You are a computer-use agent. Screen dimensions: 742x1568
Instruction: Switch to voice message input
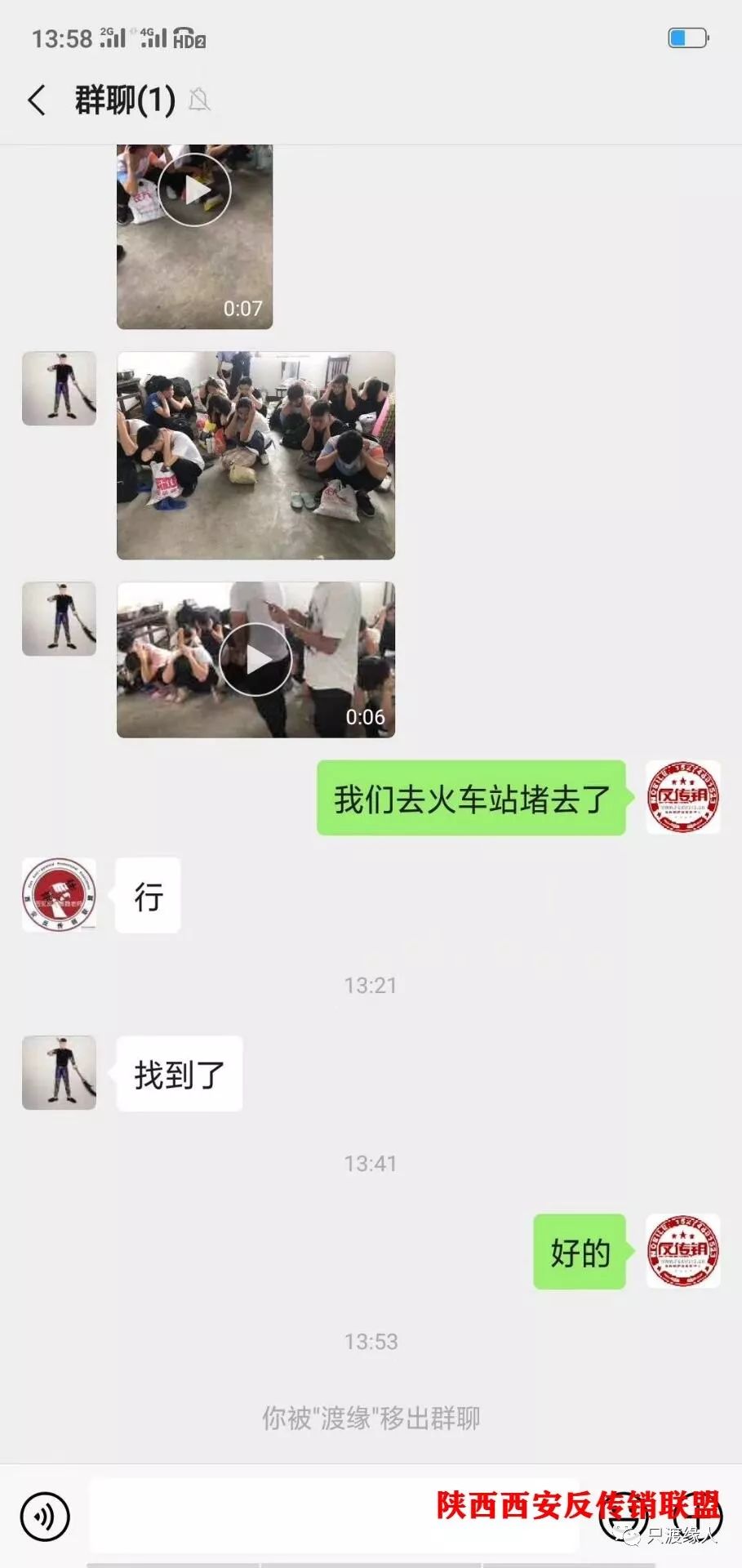tap(46, 1517)
